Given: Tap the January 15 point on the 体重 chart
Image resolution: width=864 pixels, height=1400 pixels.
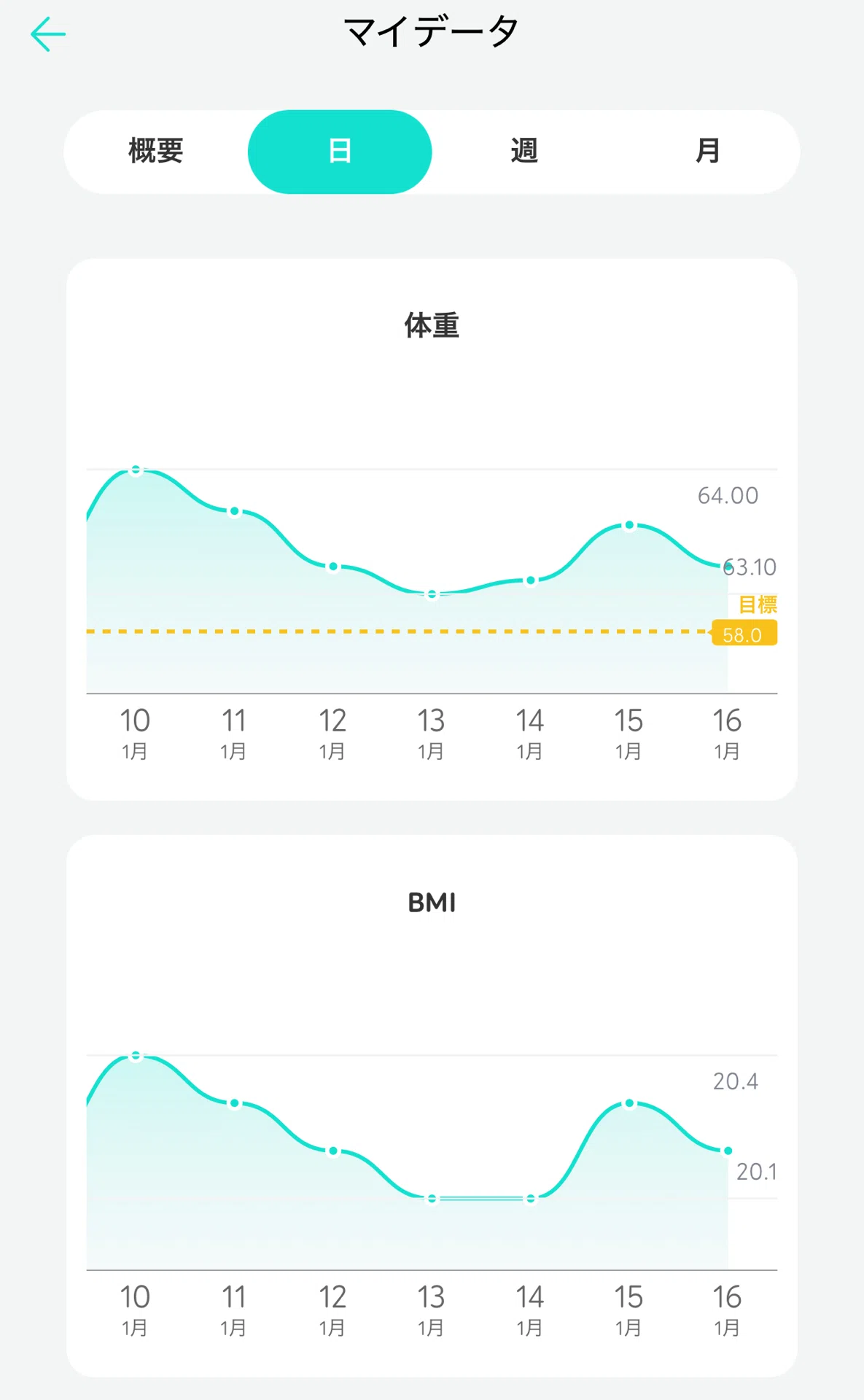Looking at the screenshot, I should (629, 525).
